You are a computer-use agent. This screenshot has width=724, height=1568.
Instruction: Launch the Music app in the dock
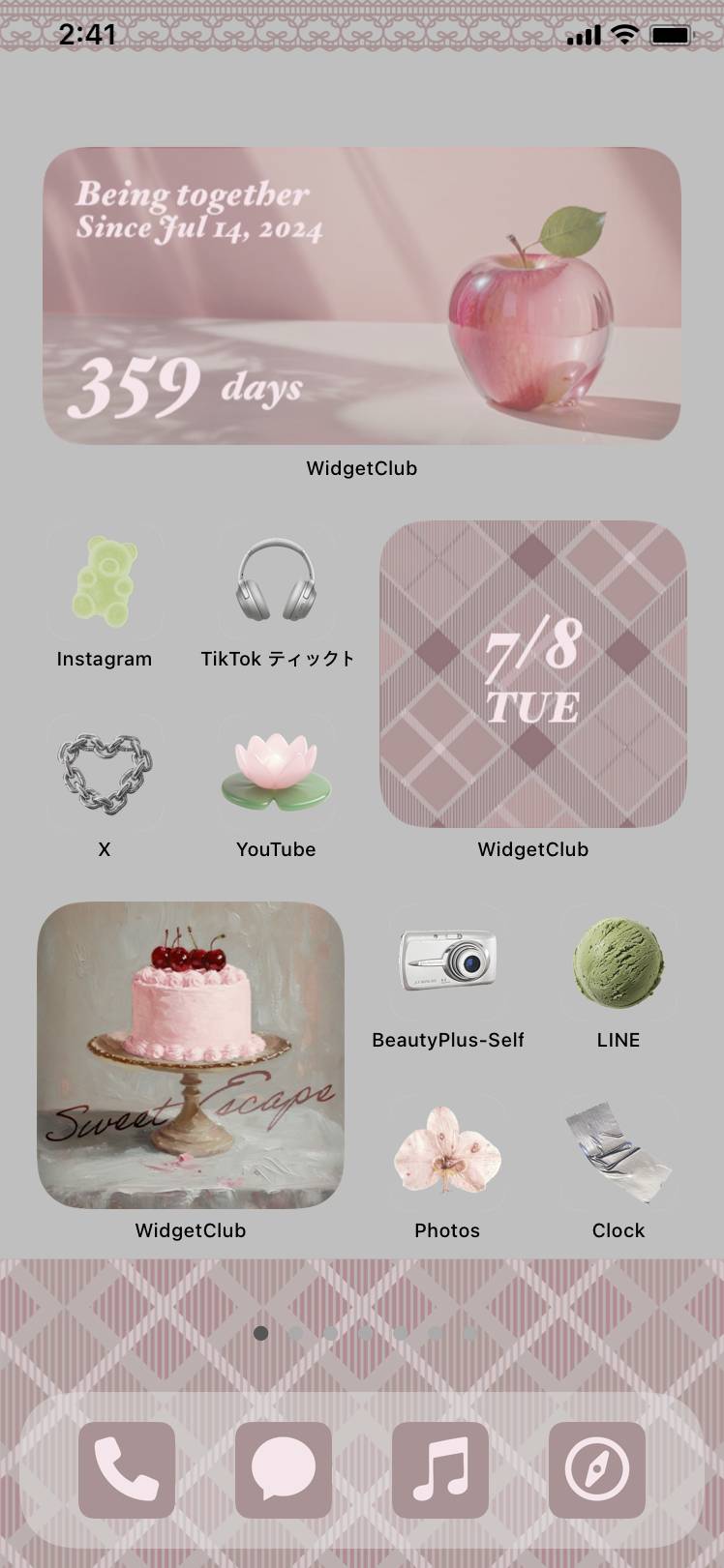click(440, 1469)
